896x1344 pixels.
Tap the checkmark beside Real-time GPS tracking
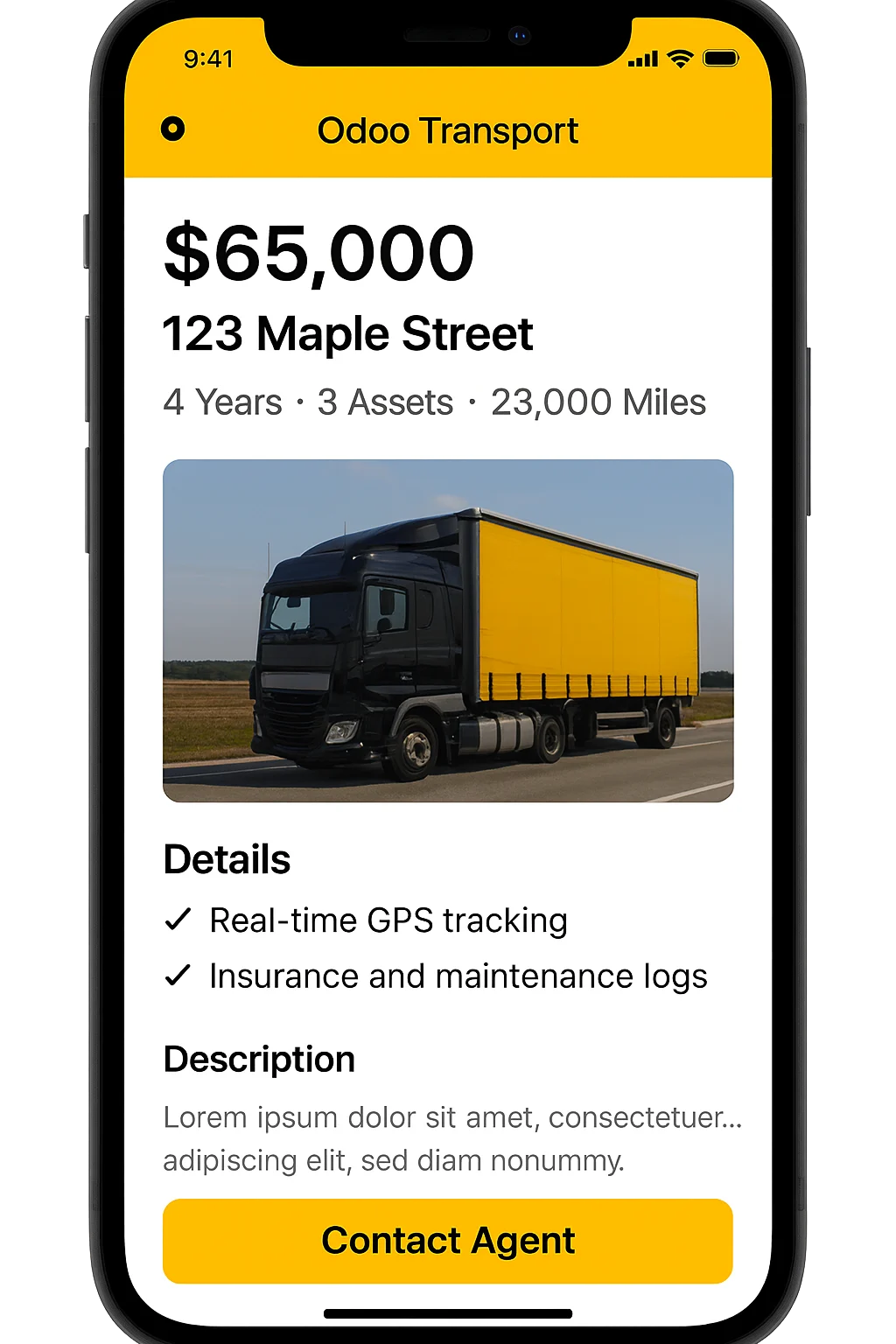point(179,920)
